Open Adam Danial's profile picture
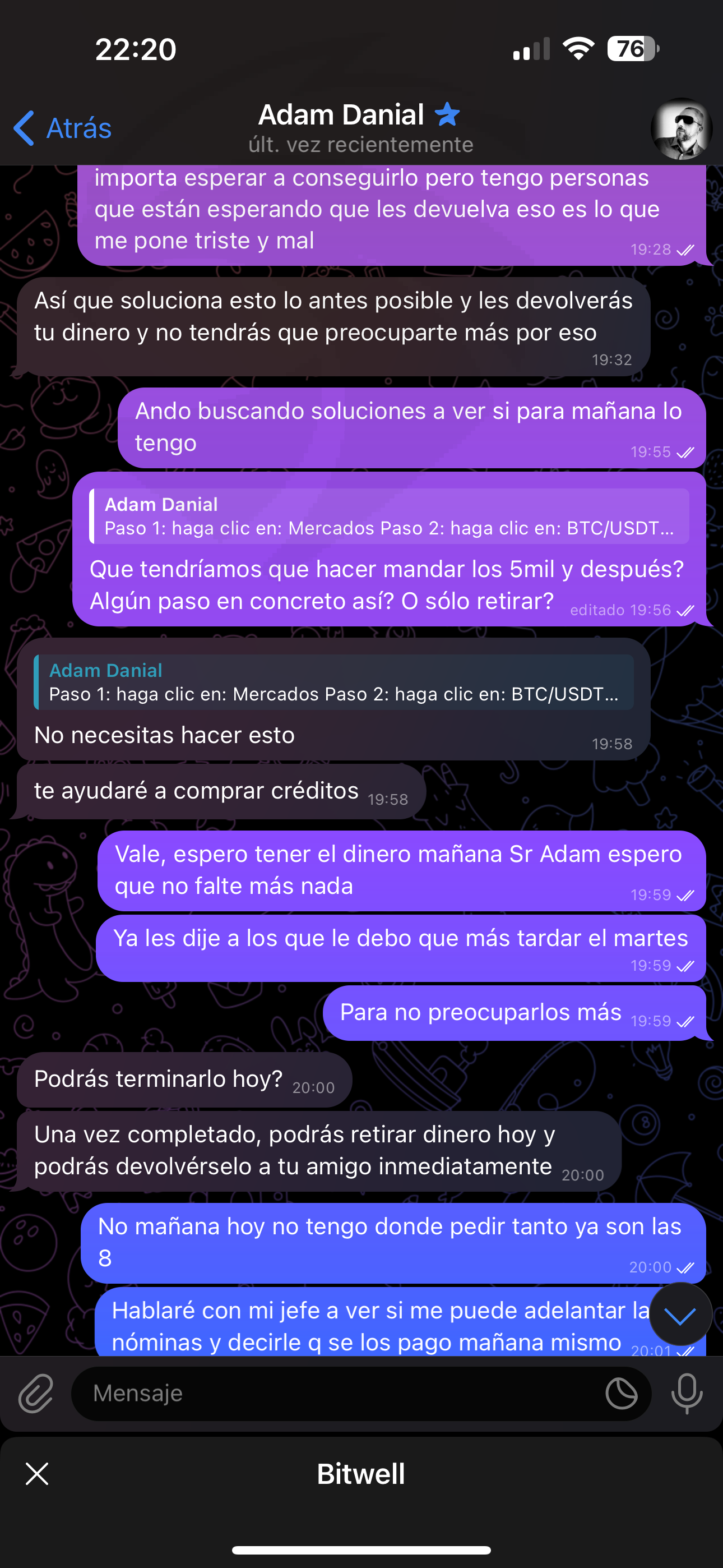 coord(681,128)
